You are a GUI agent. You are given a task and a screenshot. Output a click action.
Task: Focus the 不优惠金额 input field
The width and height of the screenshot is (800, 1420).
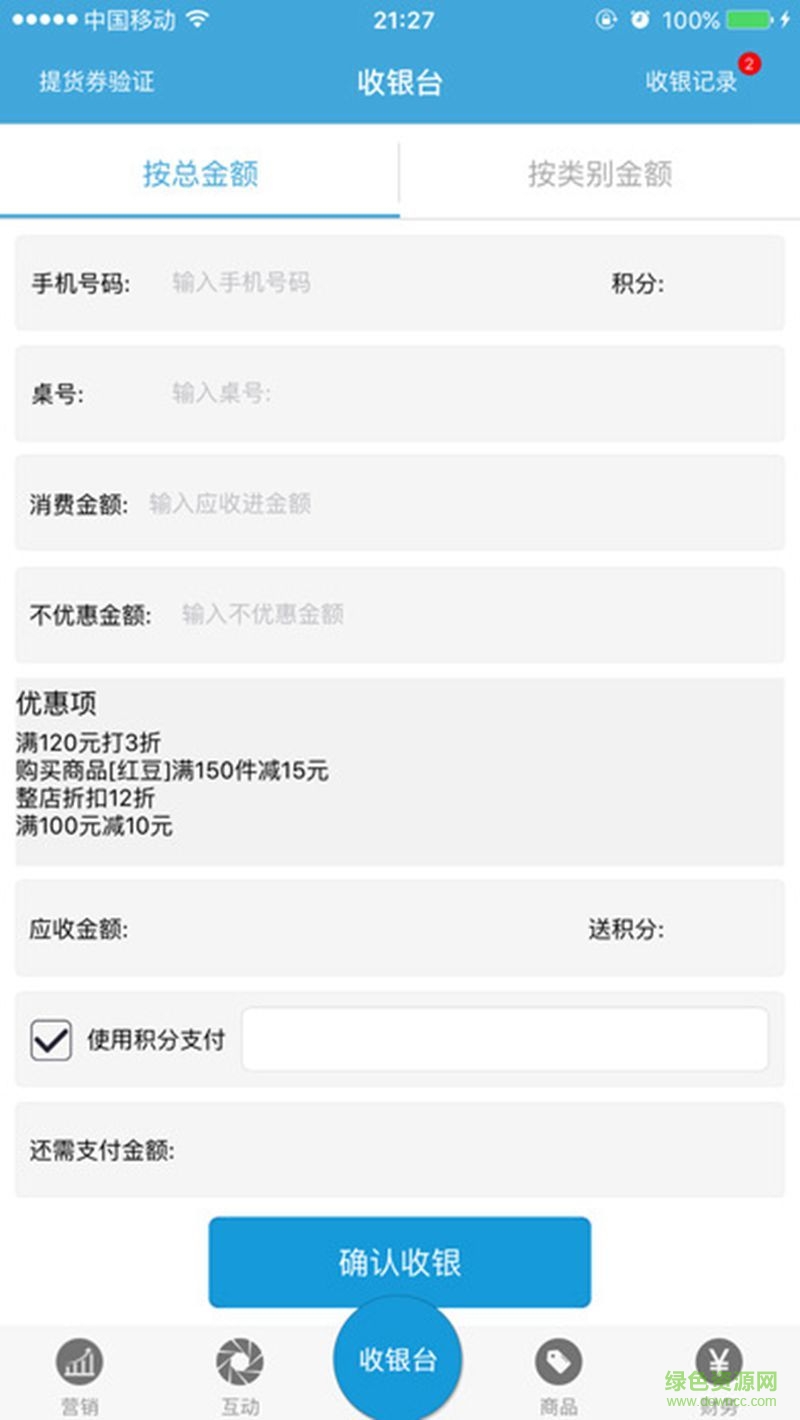(420, 614)
